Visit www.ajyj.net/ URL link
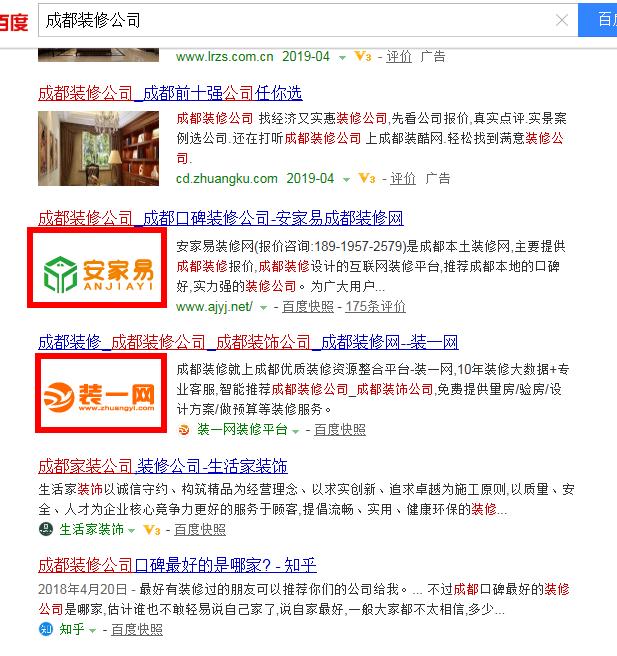The image size is (617, 656). [x=214, y=306]
